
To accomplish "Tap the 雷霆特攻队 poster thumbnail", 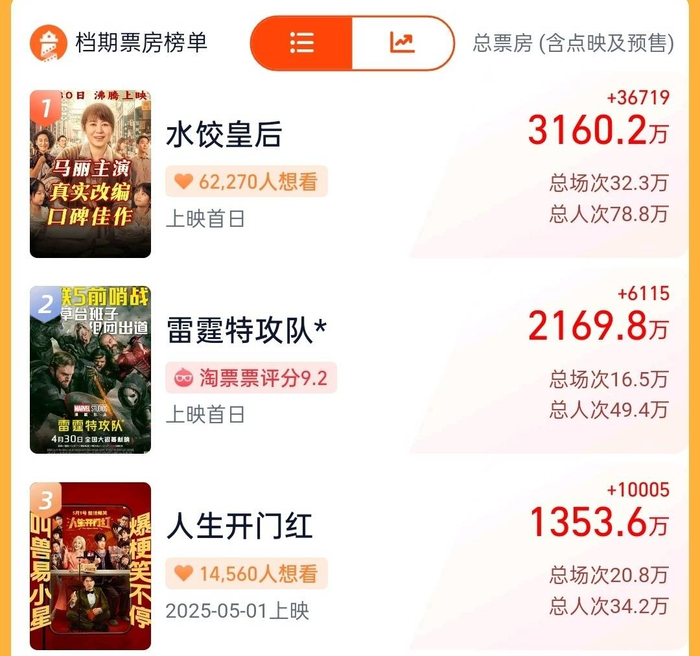I will click(x=90, y=370).
